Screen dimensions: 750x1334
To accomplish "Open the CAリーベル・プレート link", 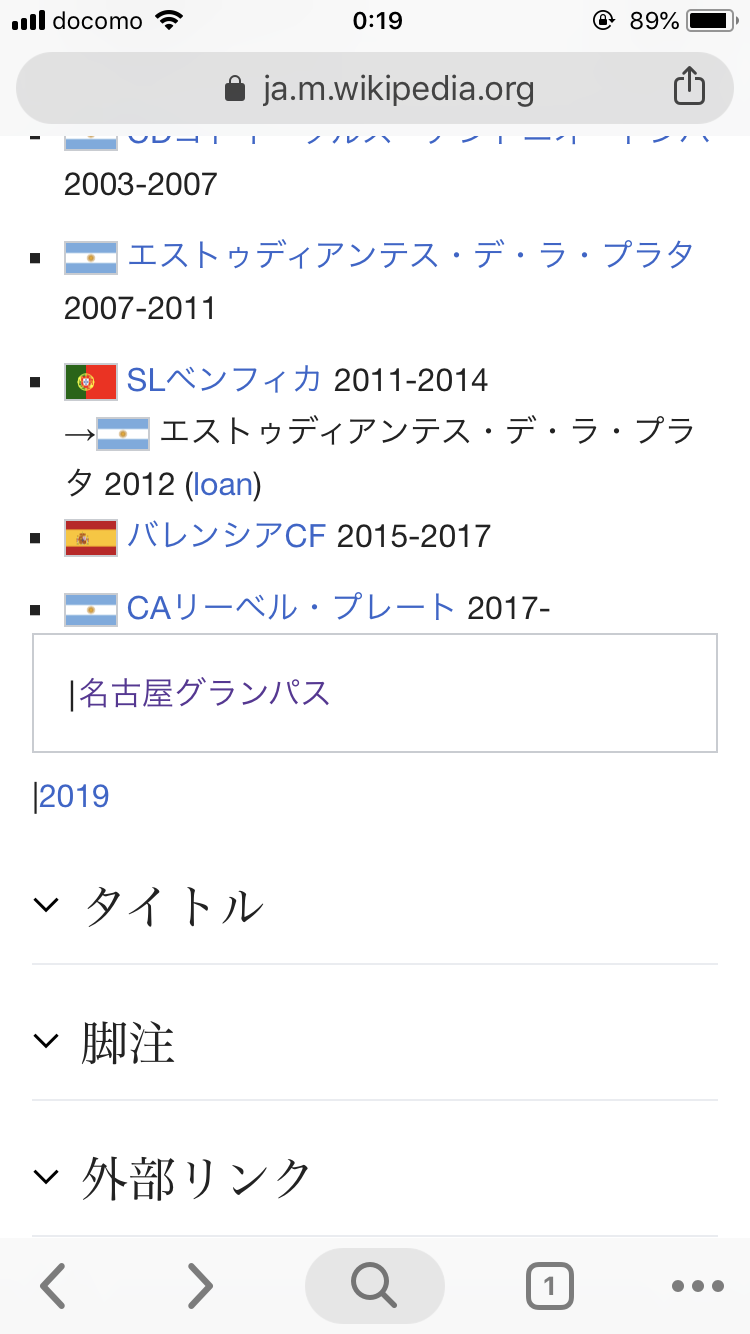I will click(x=291, y=607).
